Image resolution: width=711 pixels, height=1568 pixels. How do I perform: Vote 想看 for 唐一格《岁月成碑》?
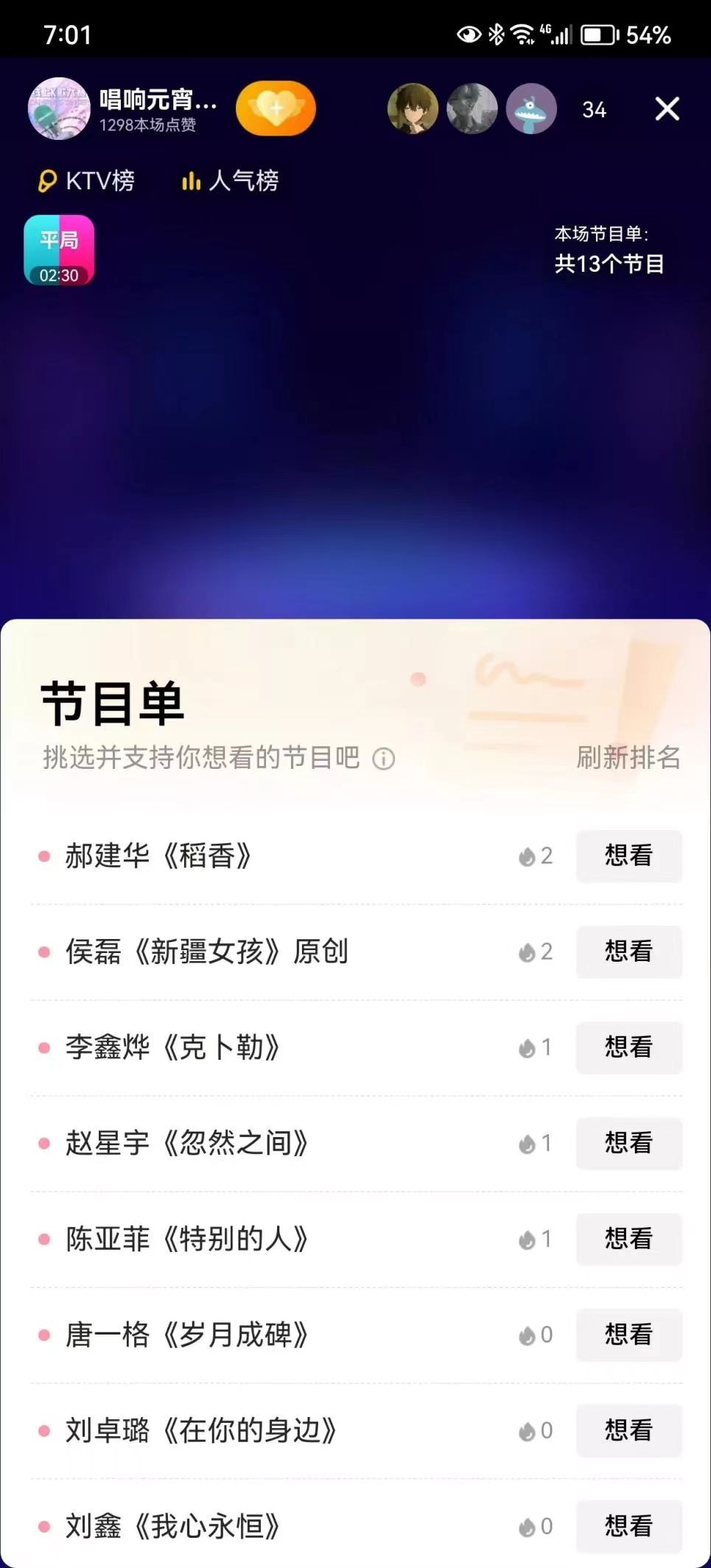pos(628,1335)
